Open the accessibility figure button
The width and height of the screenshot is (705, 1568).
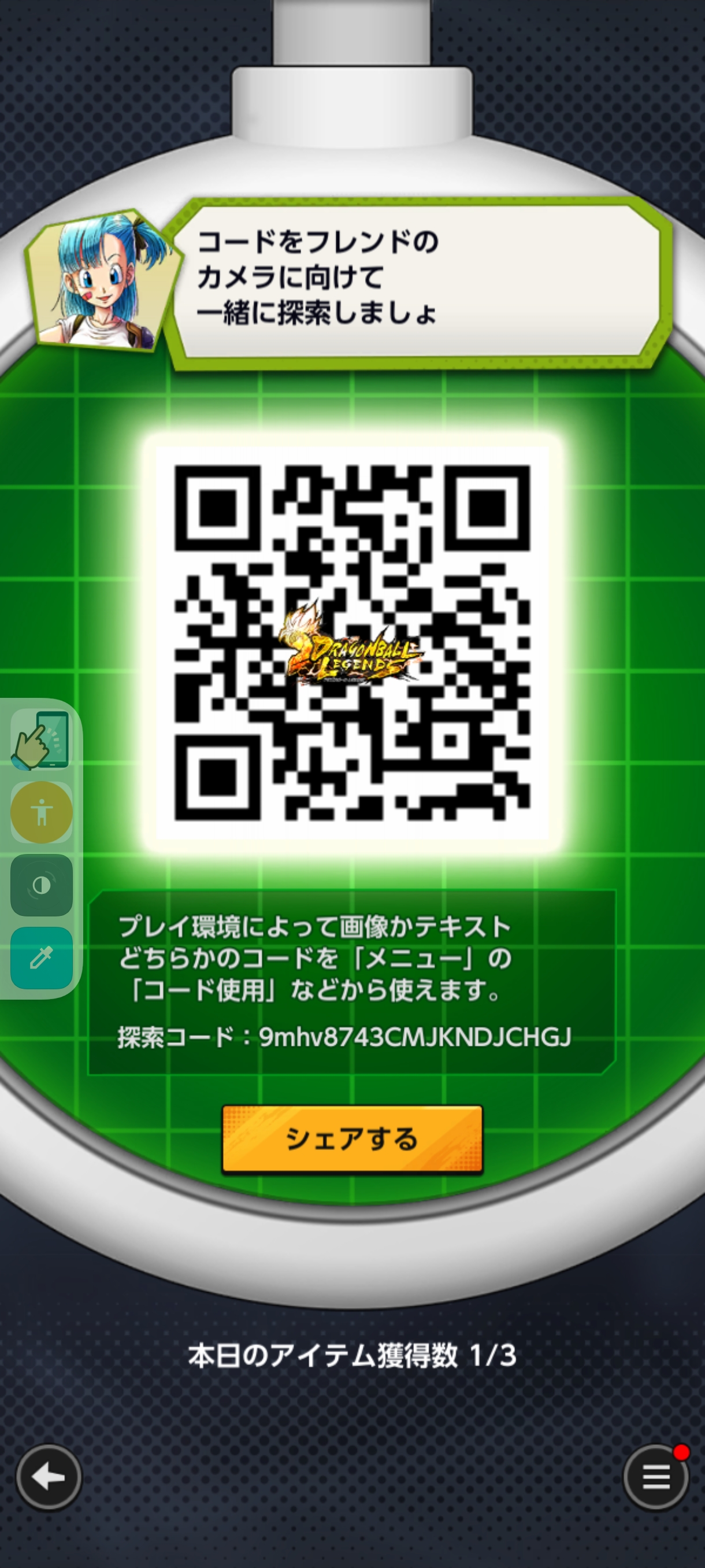(42, 812)
